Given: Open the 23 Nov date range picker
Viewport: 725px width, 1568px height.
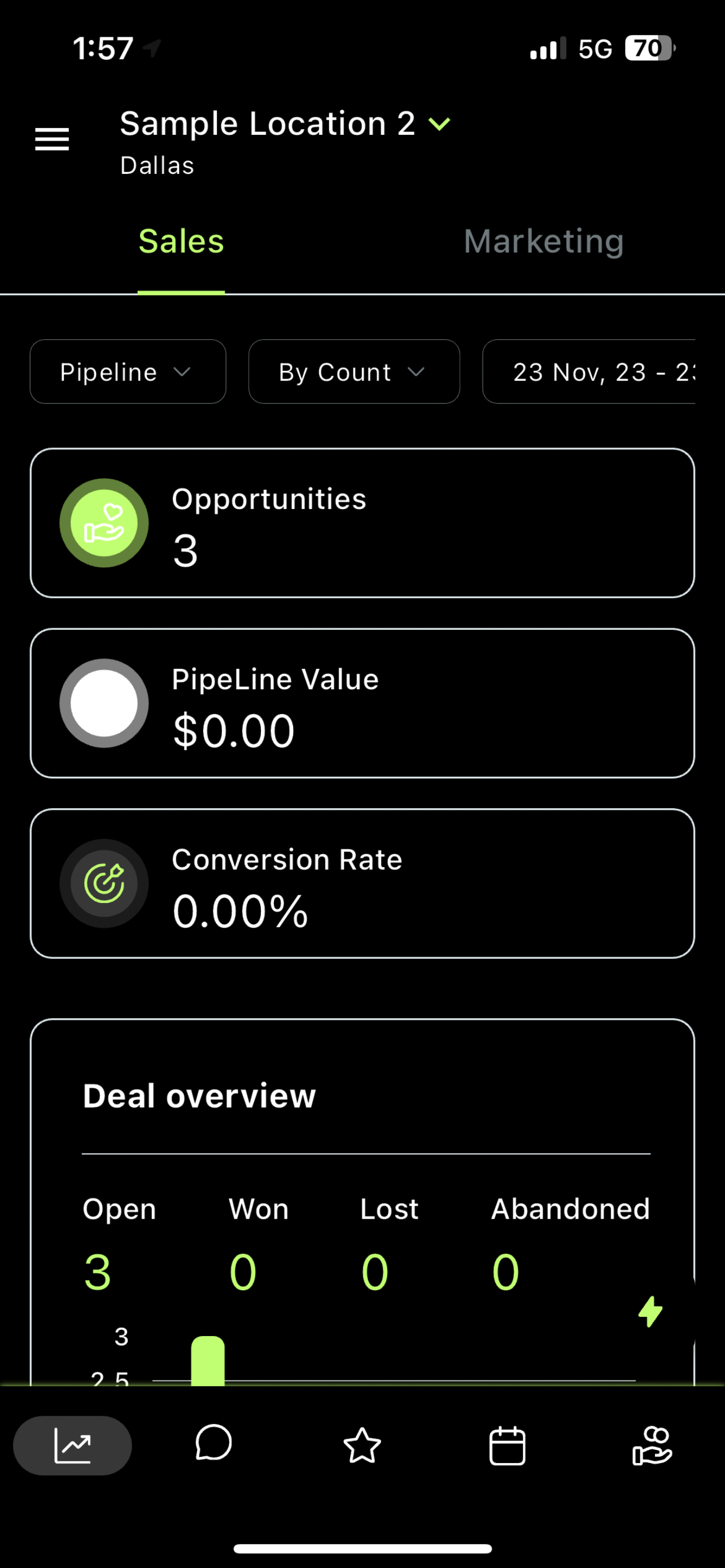Looking at the screenshot, I should 589,371.
